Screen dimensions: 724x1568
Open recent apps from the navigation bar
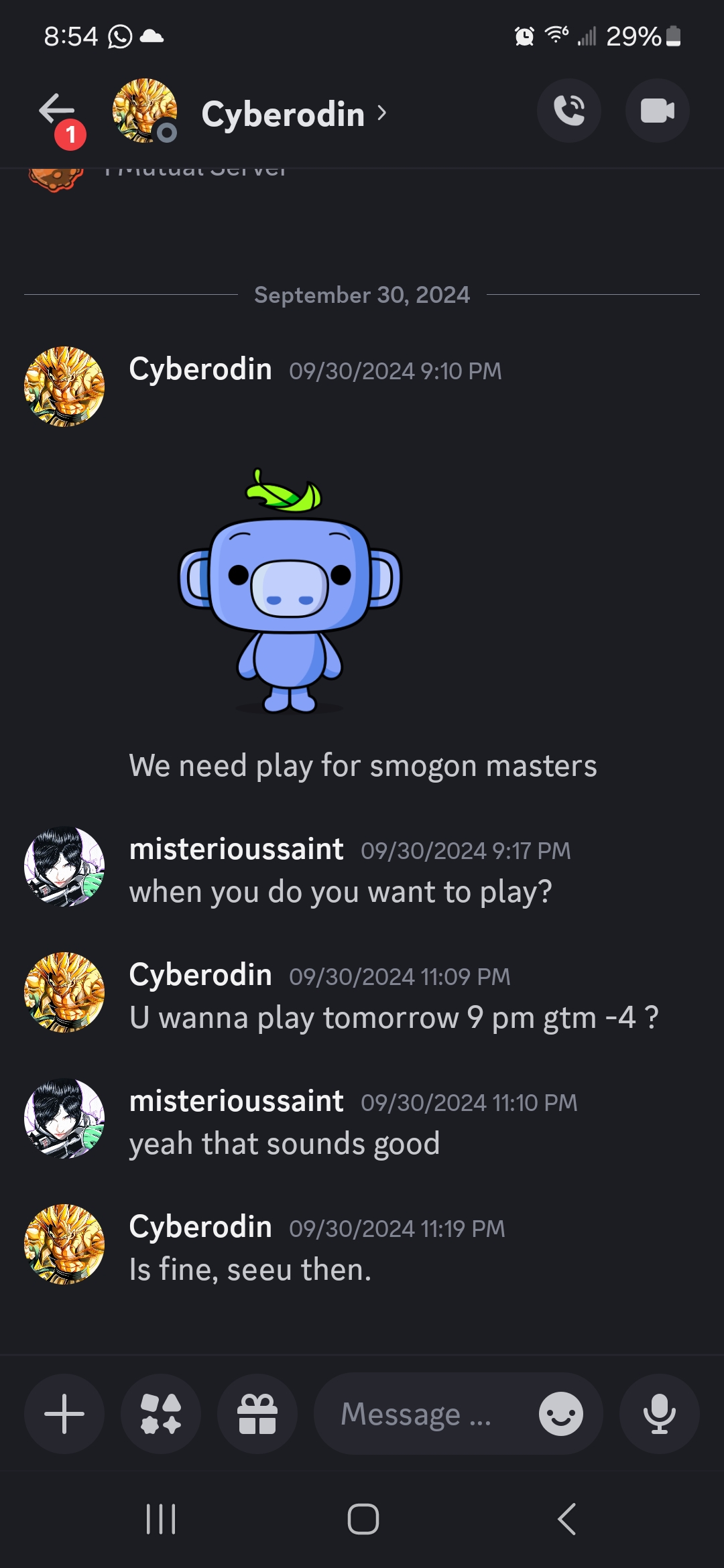pyautogui.click(x=161, y=1518)
